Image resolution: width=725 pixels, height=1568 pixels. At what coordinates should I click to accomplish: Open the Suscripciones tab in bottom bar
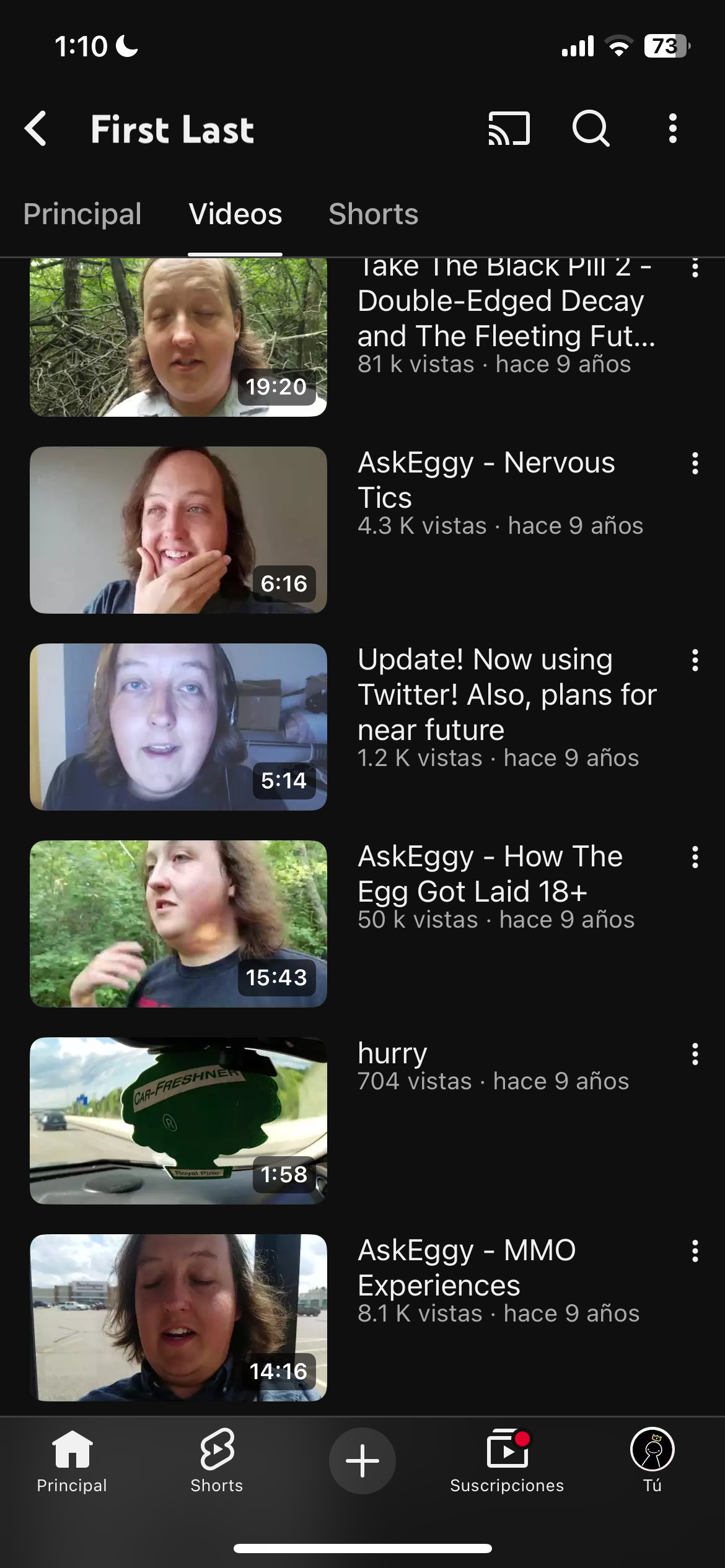pyautogui.click(x=507, y=1460)
